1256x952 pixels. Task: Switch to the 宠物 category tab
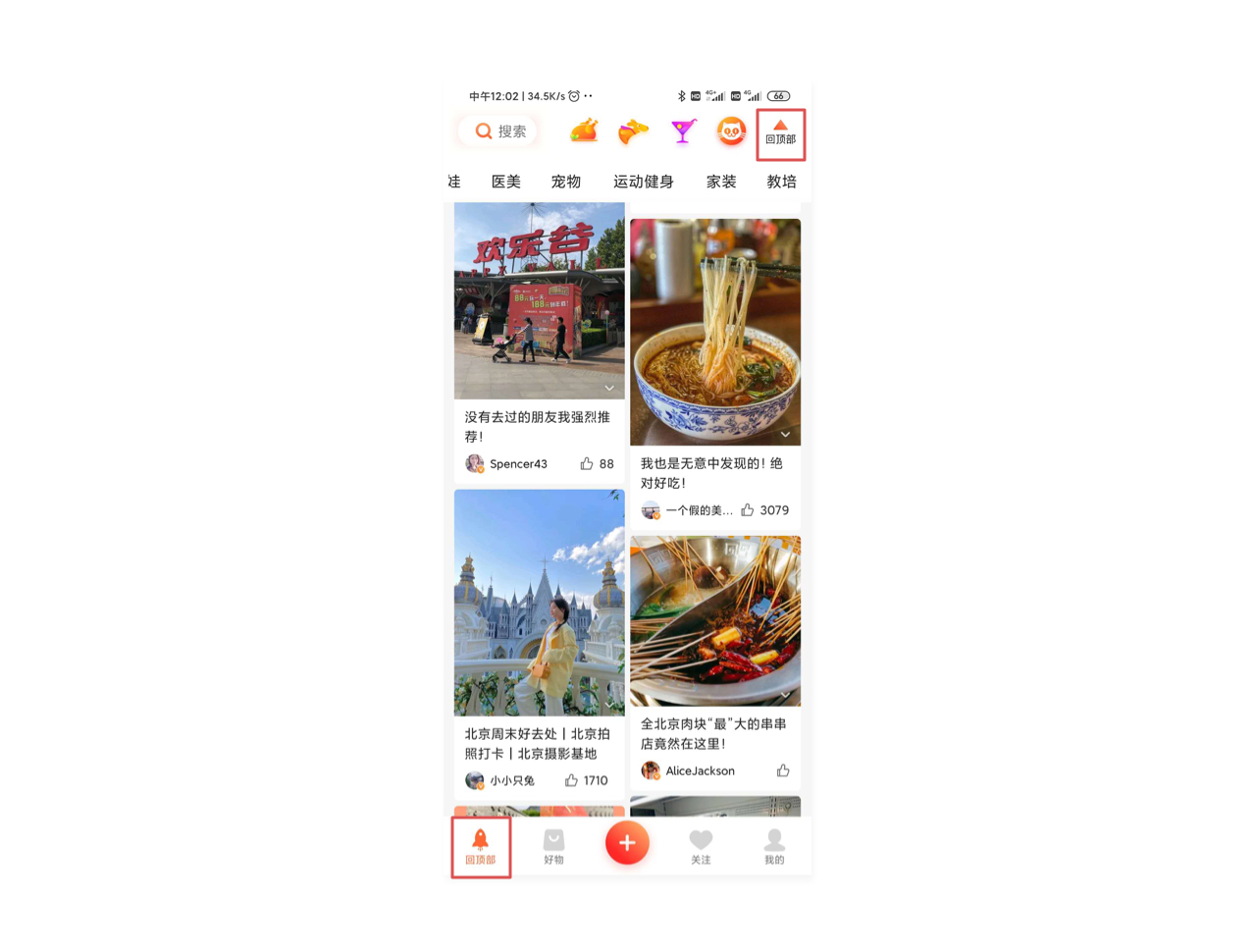565,182
